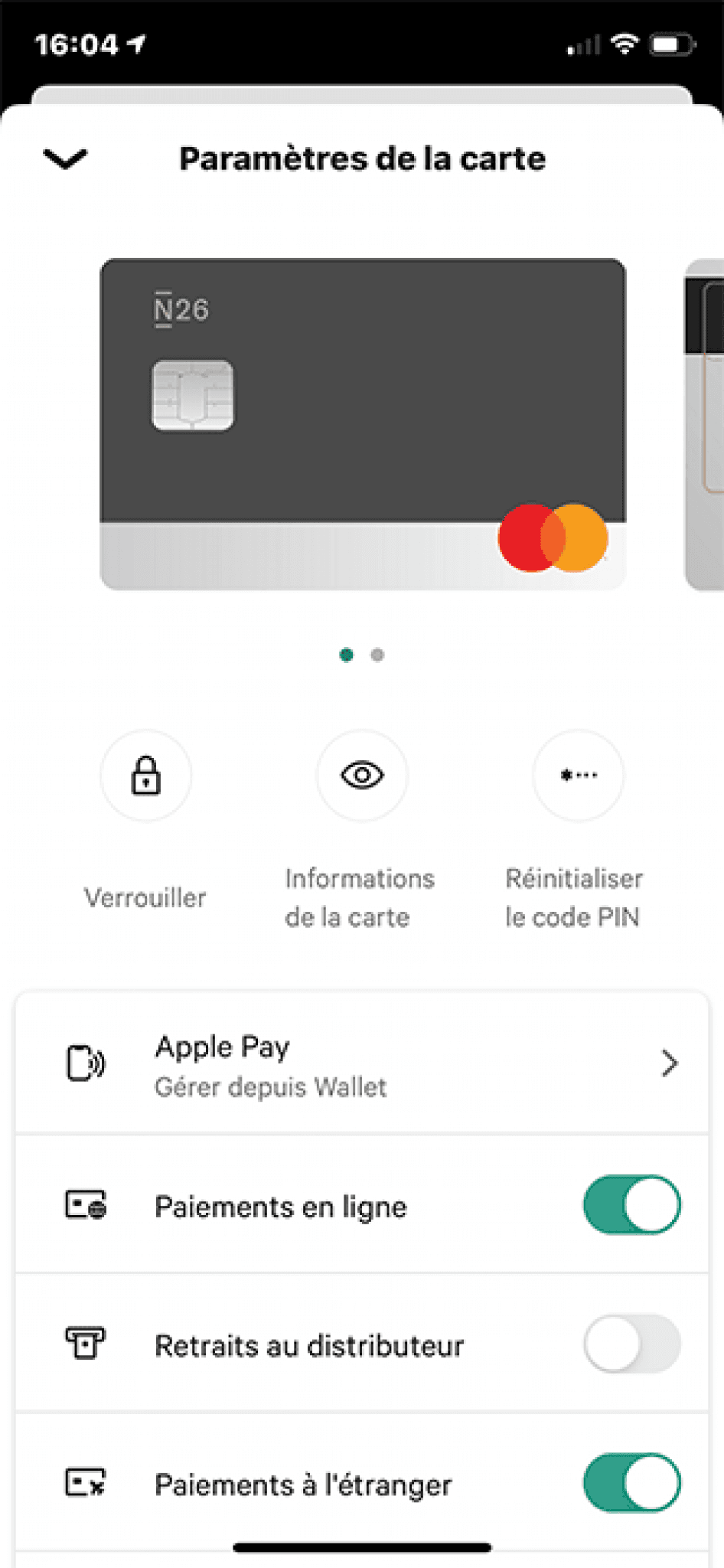Disable Paiements à l'étranger
Screen dimensions: 724x1568
631,1484
